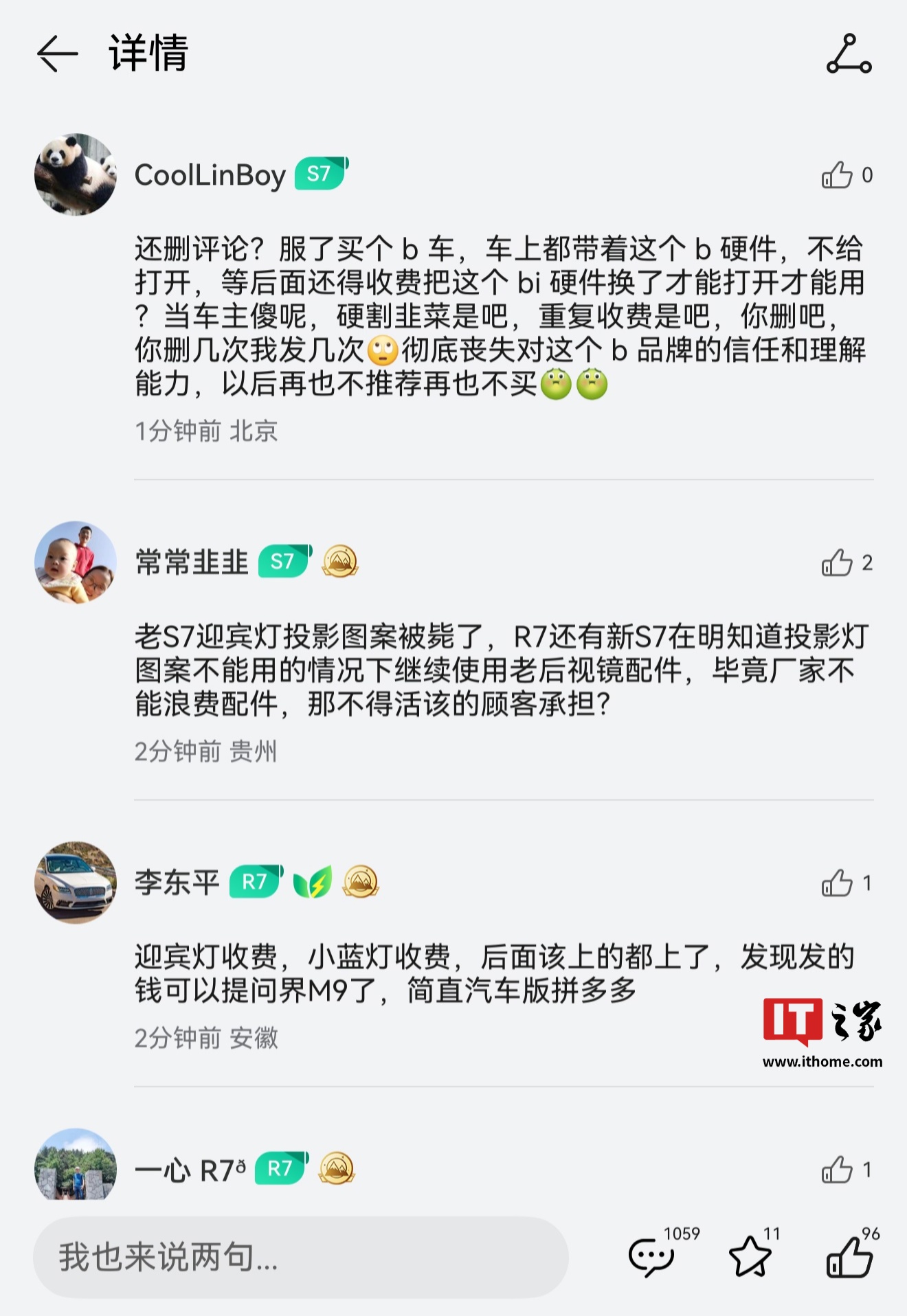Favorite this post with the star
Viewport: 907px width, 1316px height.
pyautogui.click(x=750, y=1257)
